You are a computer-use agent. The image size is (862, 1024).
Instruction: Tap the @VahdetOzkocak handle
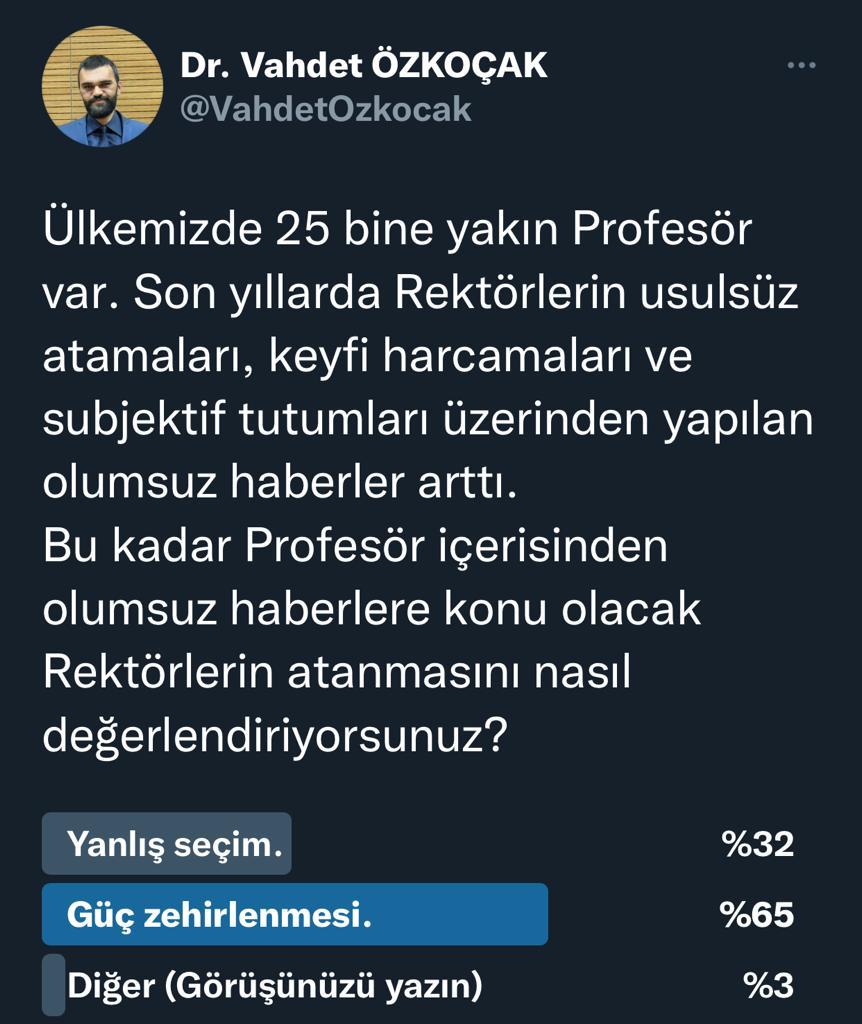click(325, 109)
